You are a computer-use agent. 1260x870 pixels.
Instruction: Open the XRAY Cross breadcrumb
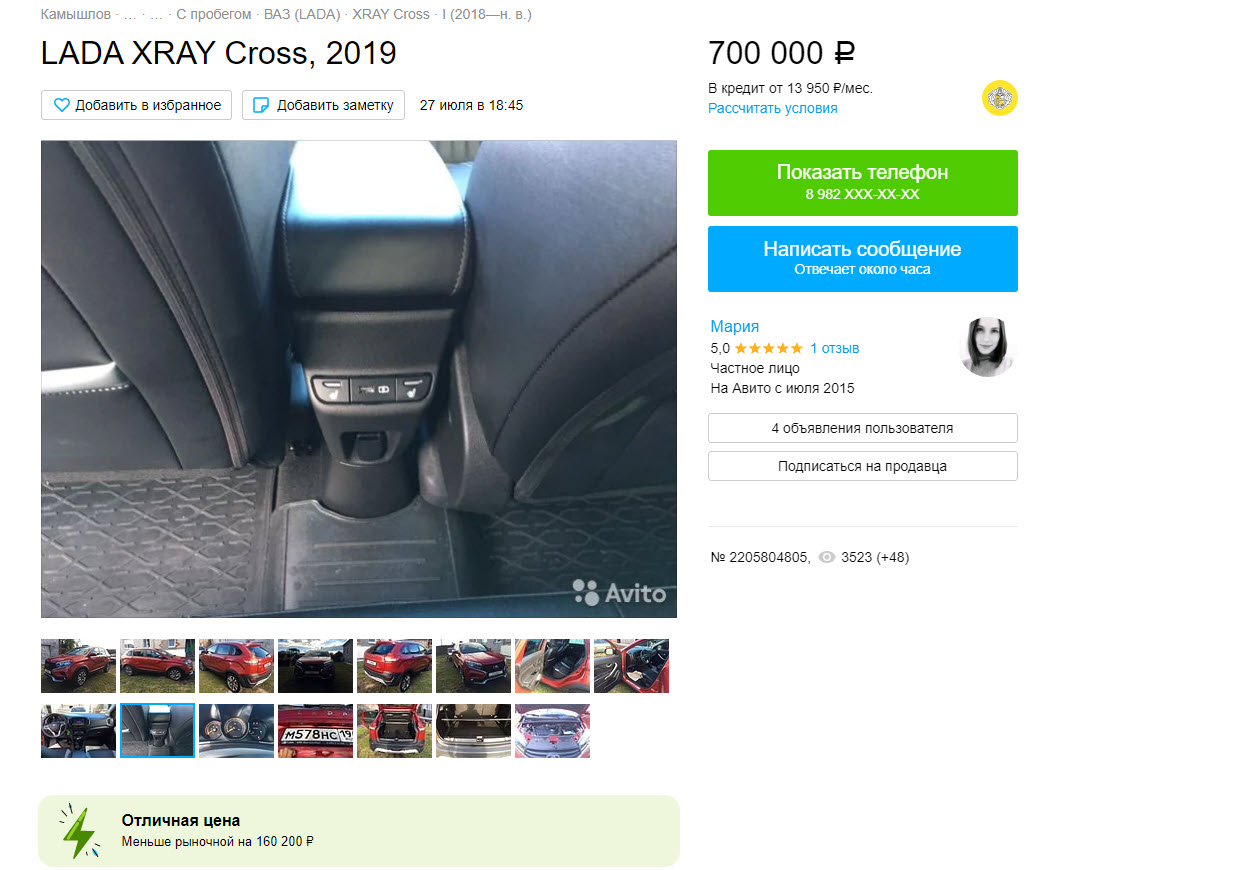(391, 14)
